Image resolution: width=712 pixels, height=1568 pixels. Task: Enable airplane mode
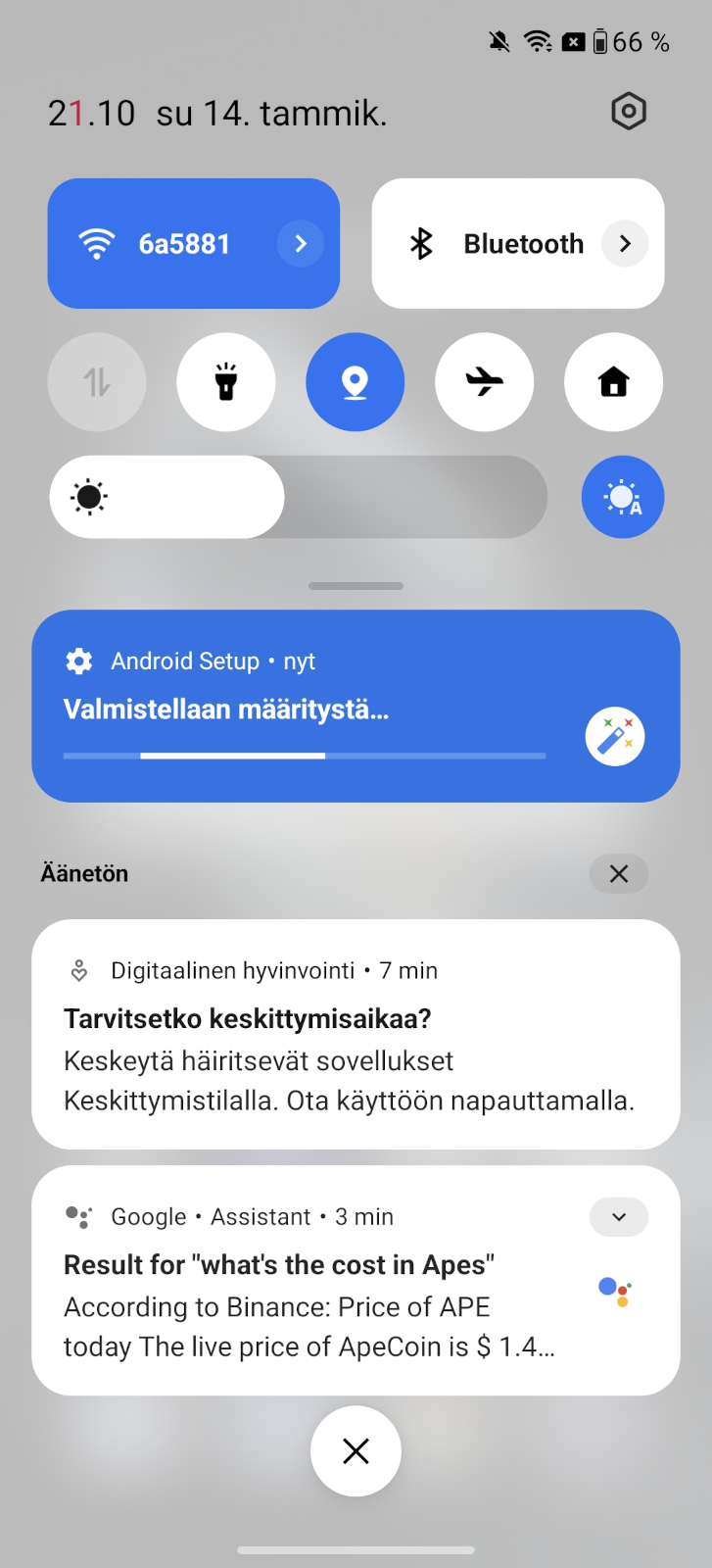485,382
